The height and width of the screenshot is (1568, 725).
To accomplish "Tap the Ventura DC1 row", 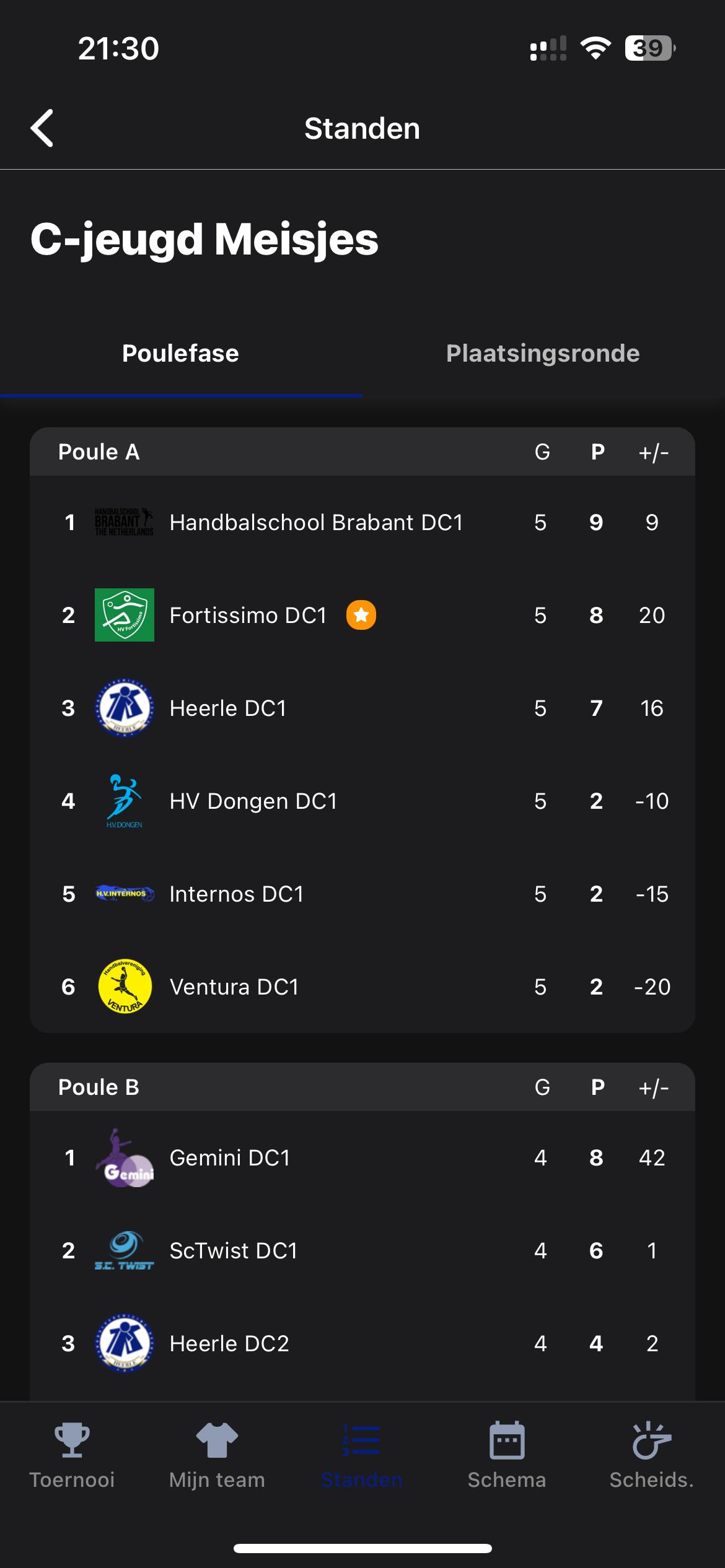I will 362,987.
